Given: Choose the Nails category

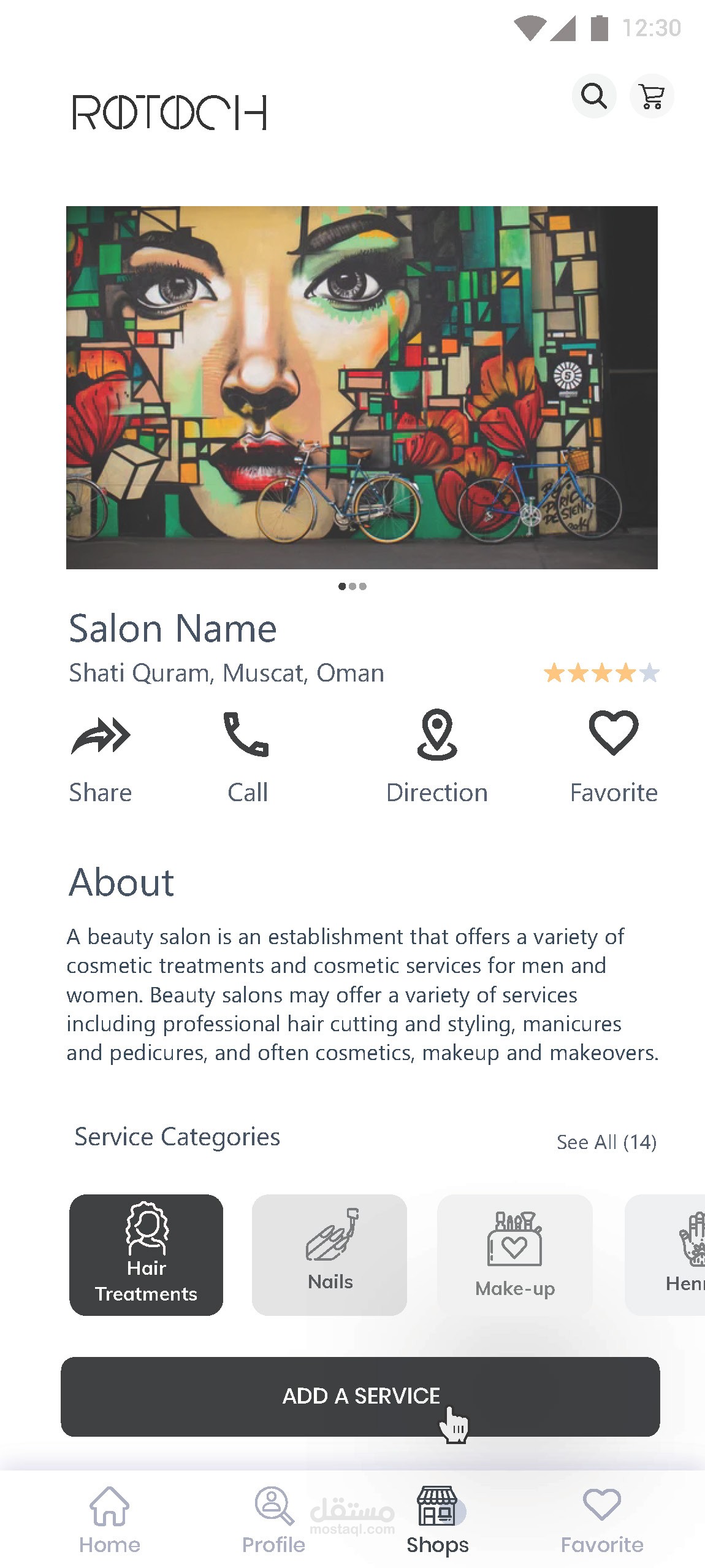Looking at the screenshot, I should pos(329,1255).
